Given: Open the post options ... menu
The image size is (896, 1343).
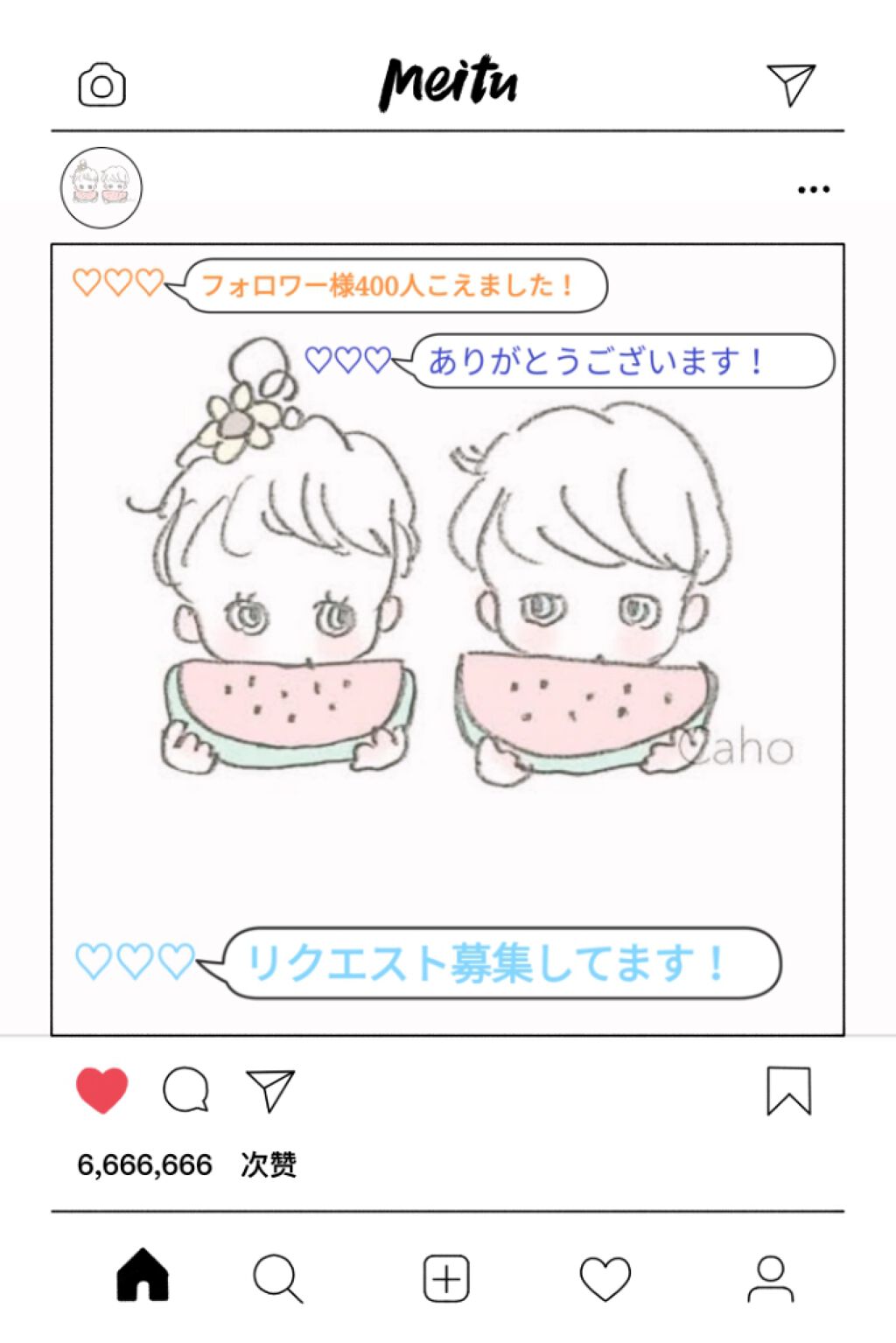Looking at the screenshot, I should coord(811,187).
